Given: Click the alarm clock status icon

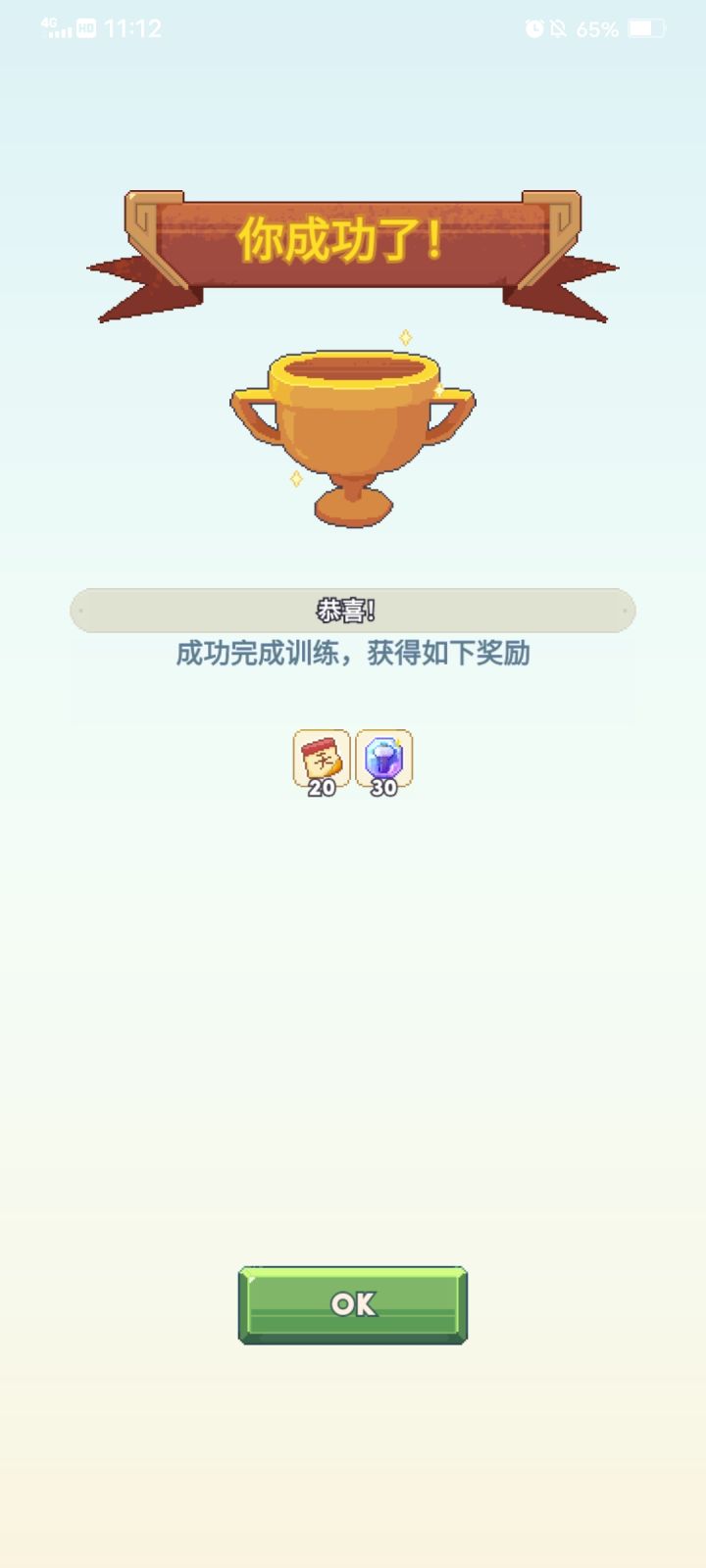Looking at the screenshot, I should point(532,29).
